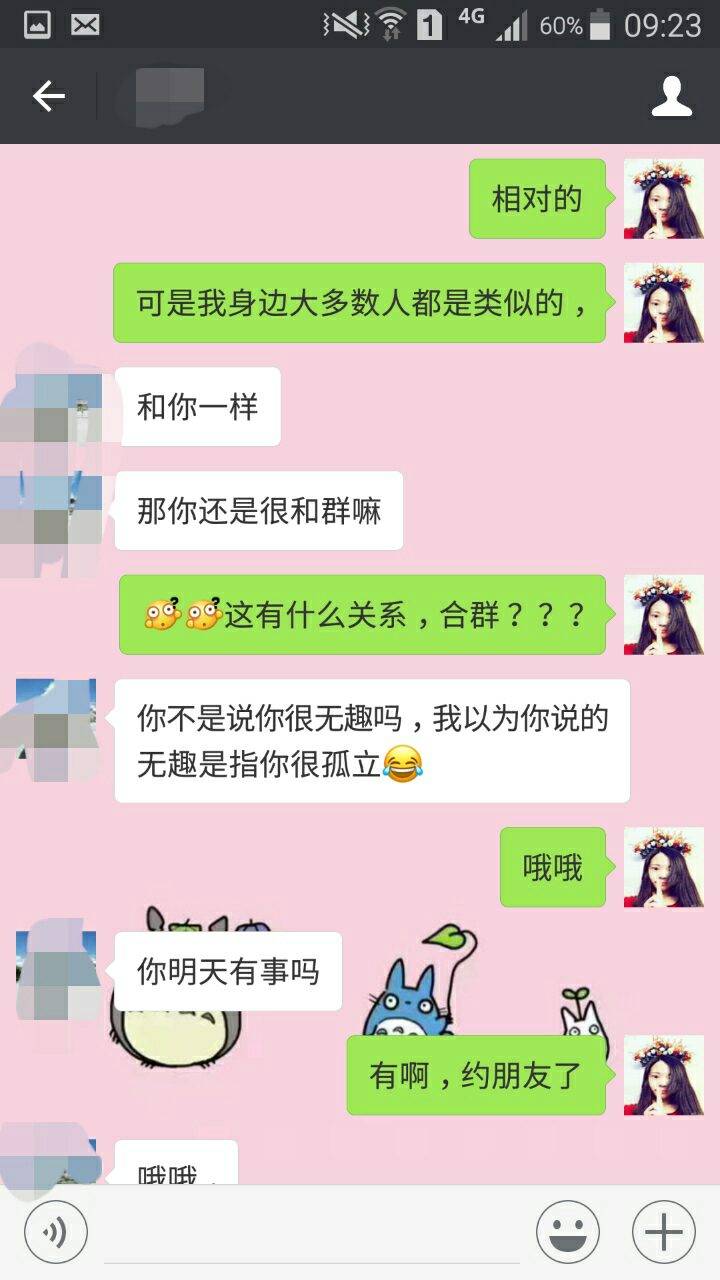Open the plus attachment menu
720x1280 pixels.
pos(664,1231)
